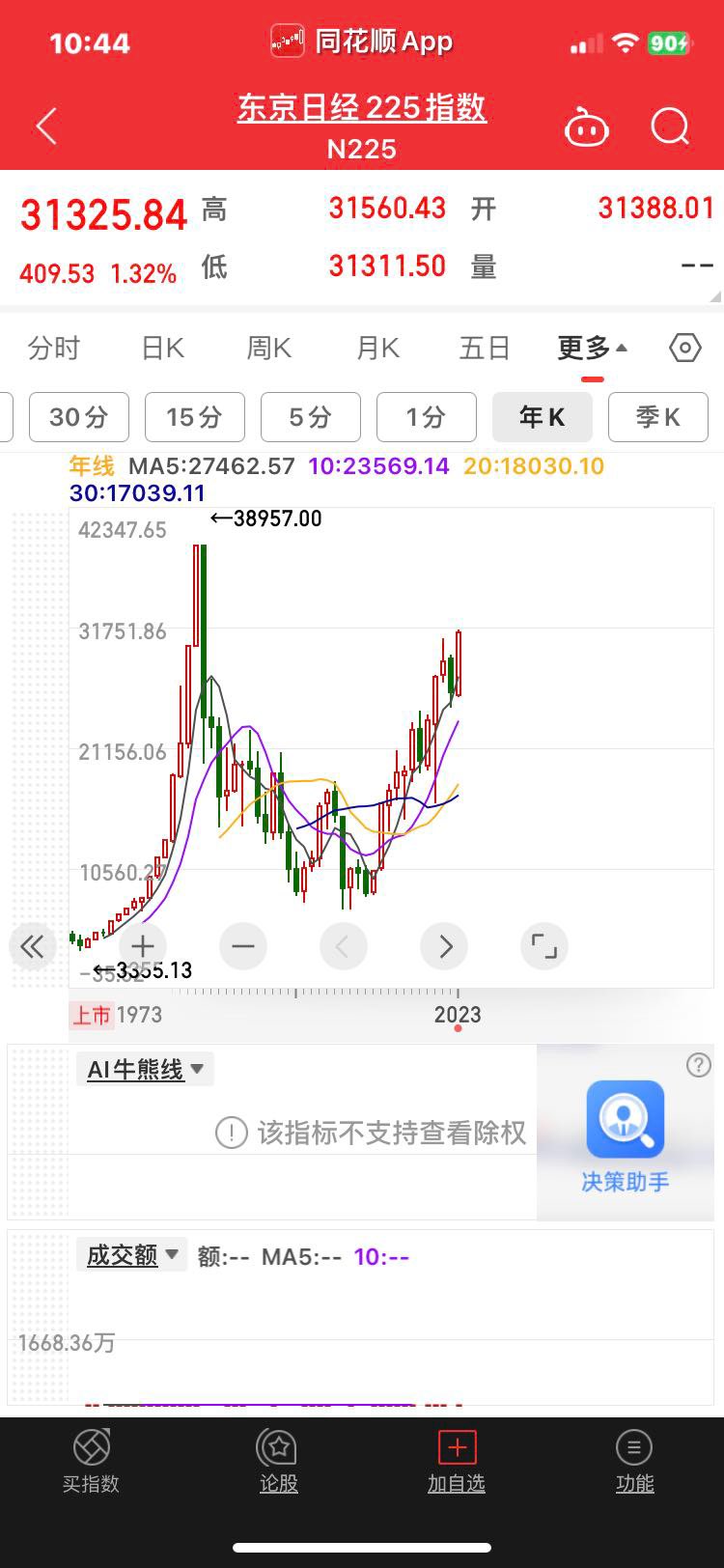
Task: Select the 周K tab
Action: pos(269,348)
